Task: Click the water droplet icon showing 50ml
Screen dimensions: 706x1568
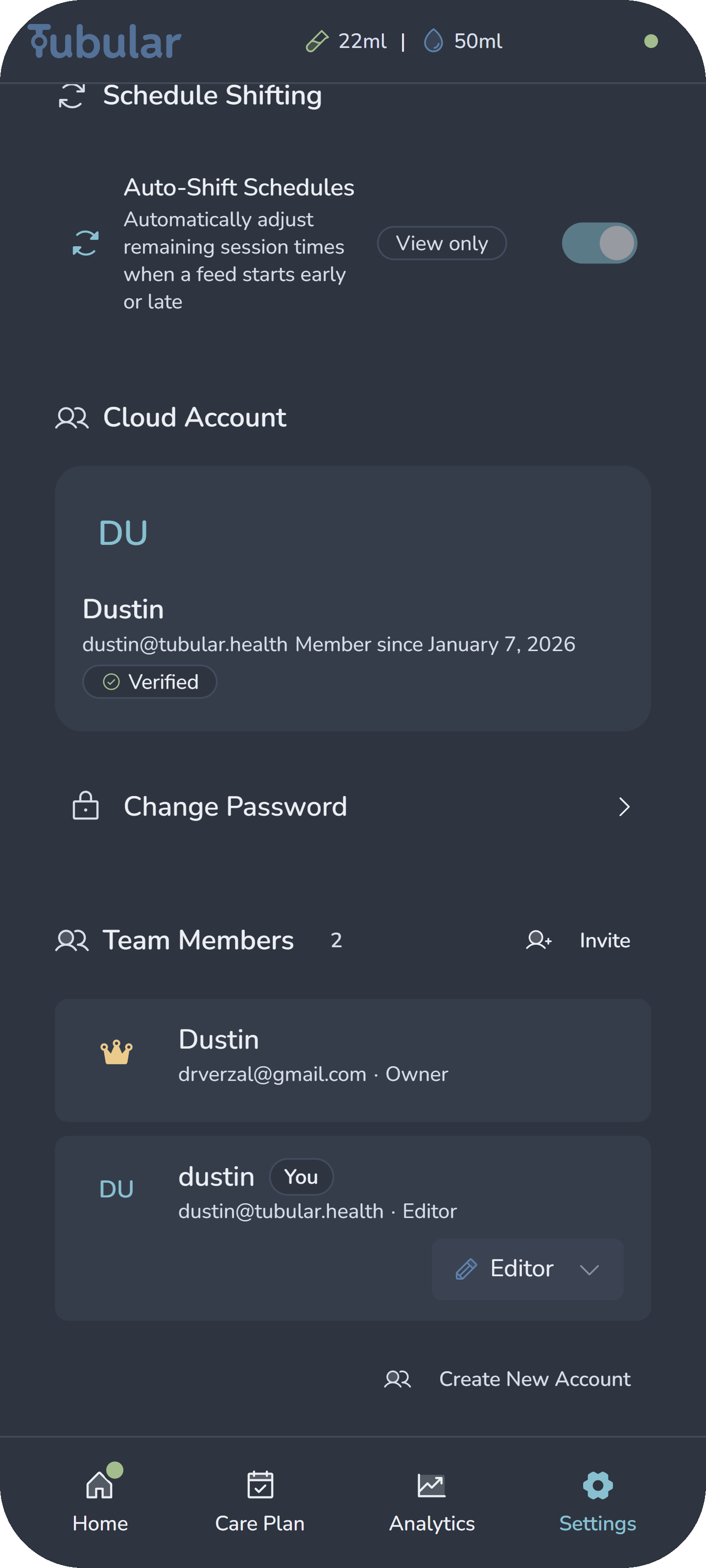Action: click(433, 41)
